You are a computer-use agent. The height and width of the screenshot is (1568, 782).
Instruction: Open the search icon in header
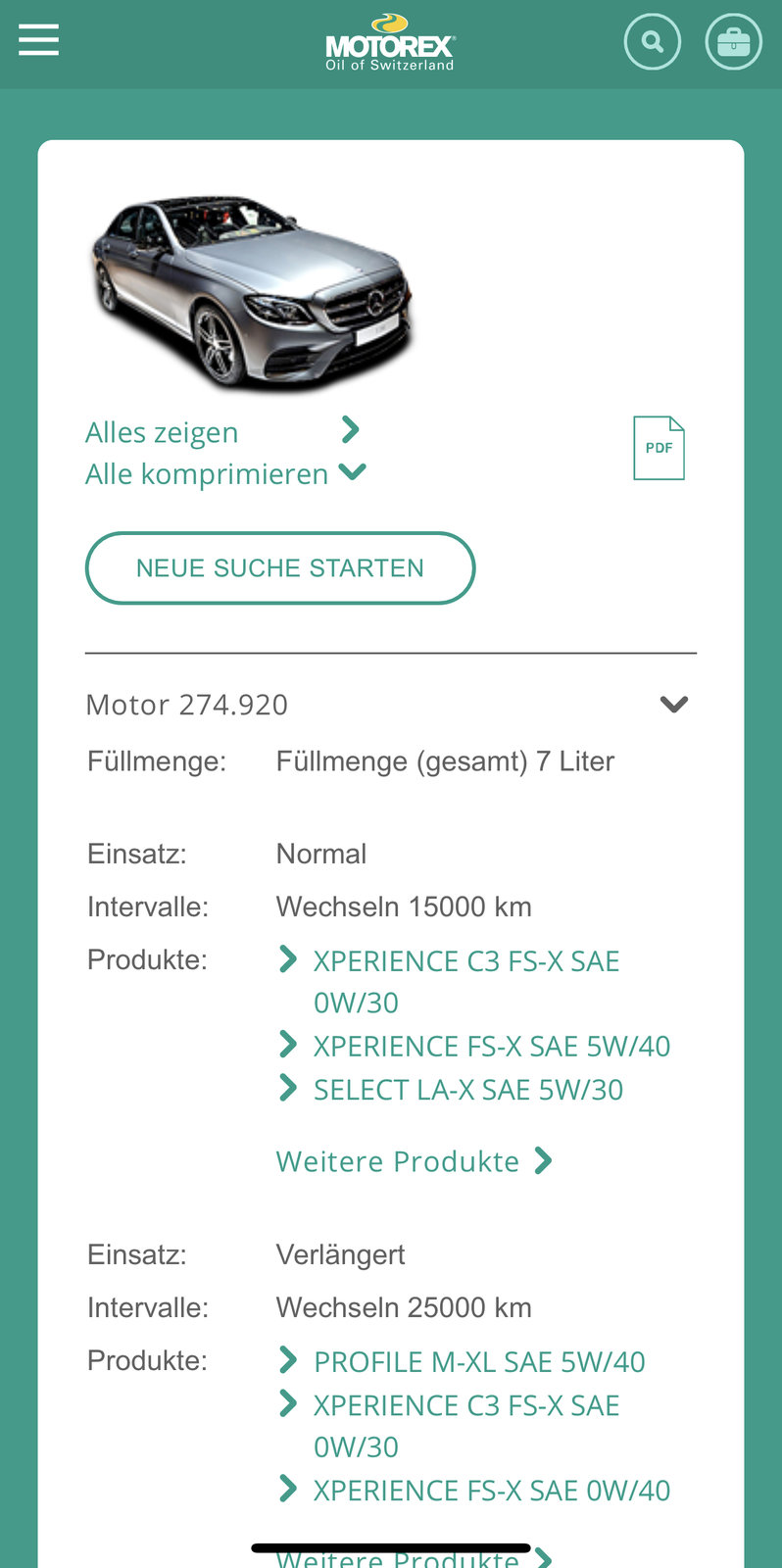(x=653, y=42)
